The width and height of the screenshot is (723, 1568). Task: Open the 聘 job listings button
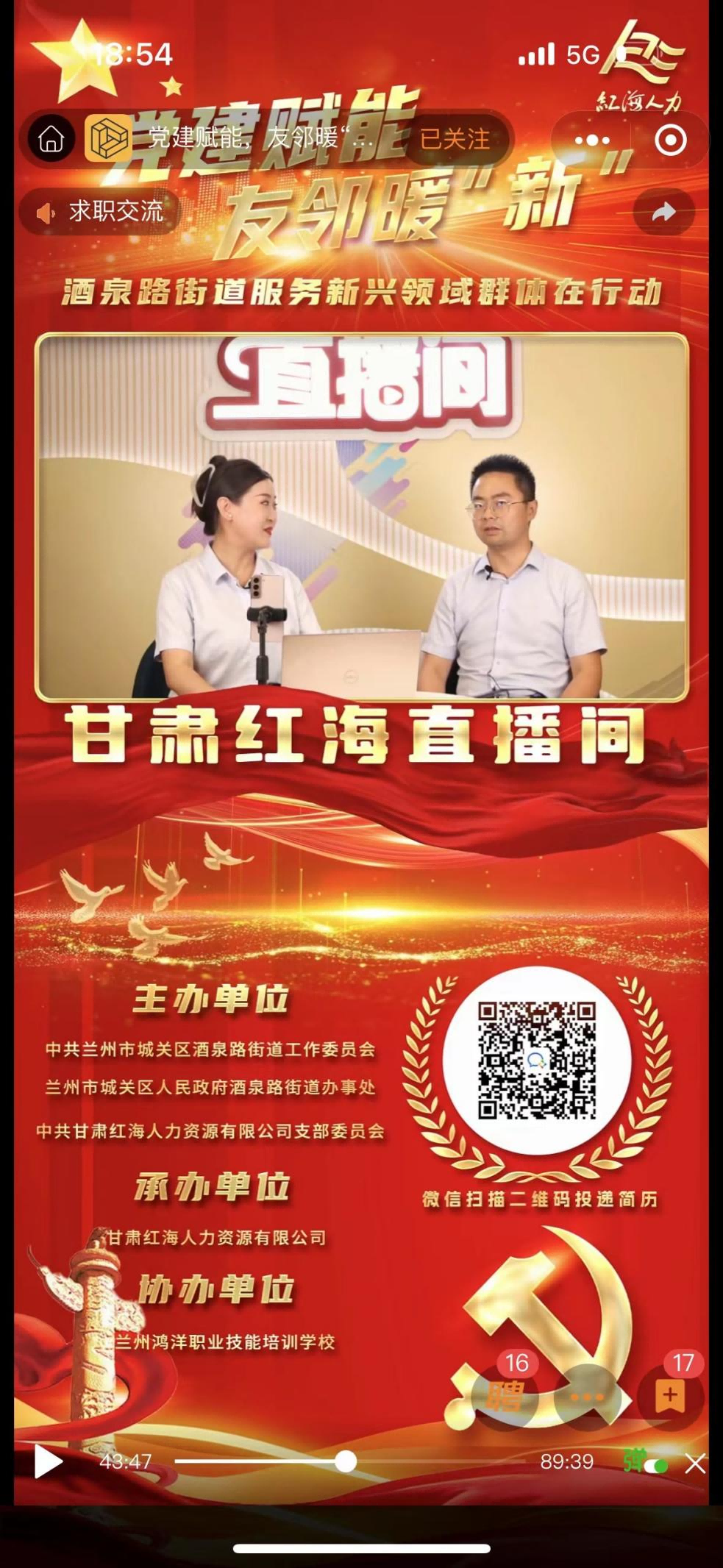point(505,1395)
